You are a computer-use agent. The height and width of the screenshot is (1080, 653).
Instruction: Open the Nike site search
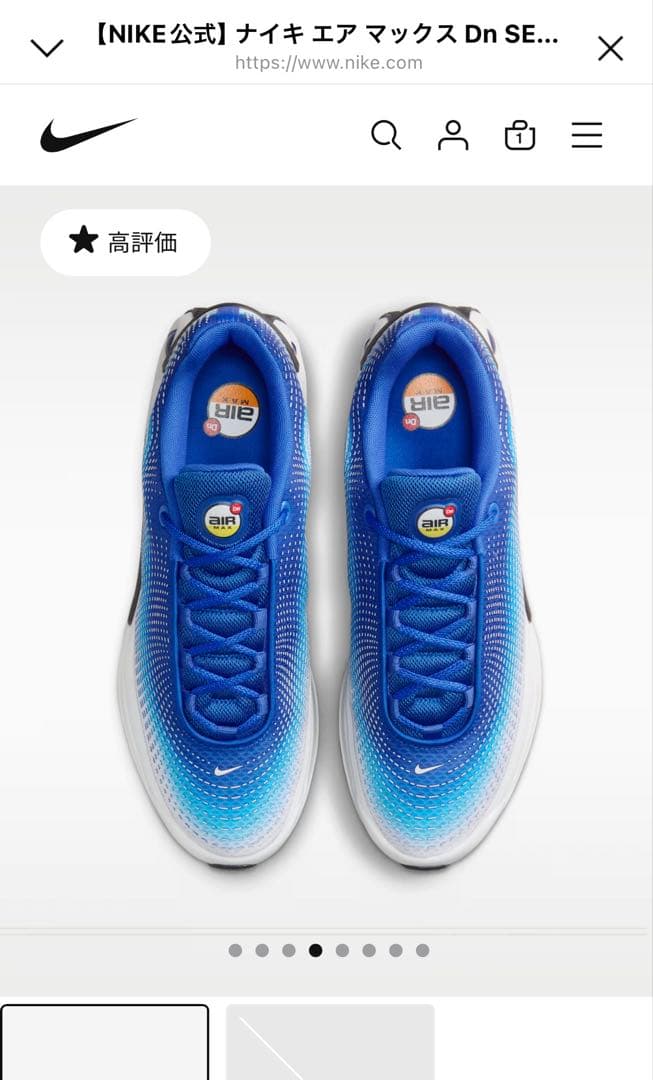coord(386,135)
